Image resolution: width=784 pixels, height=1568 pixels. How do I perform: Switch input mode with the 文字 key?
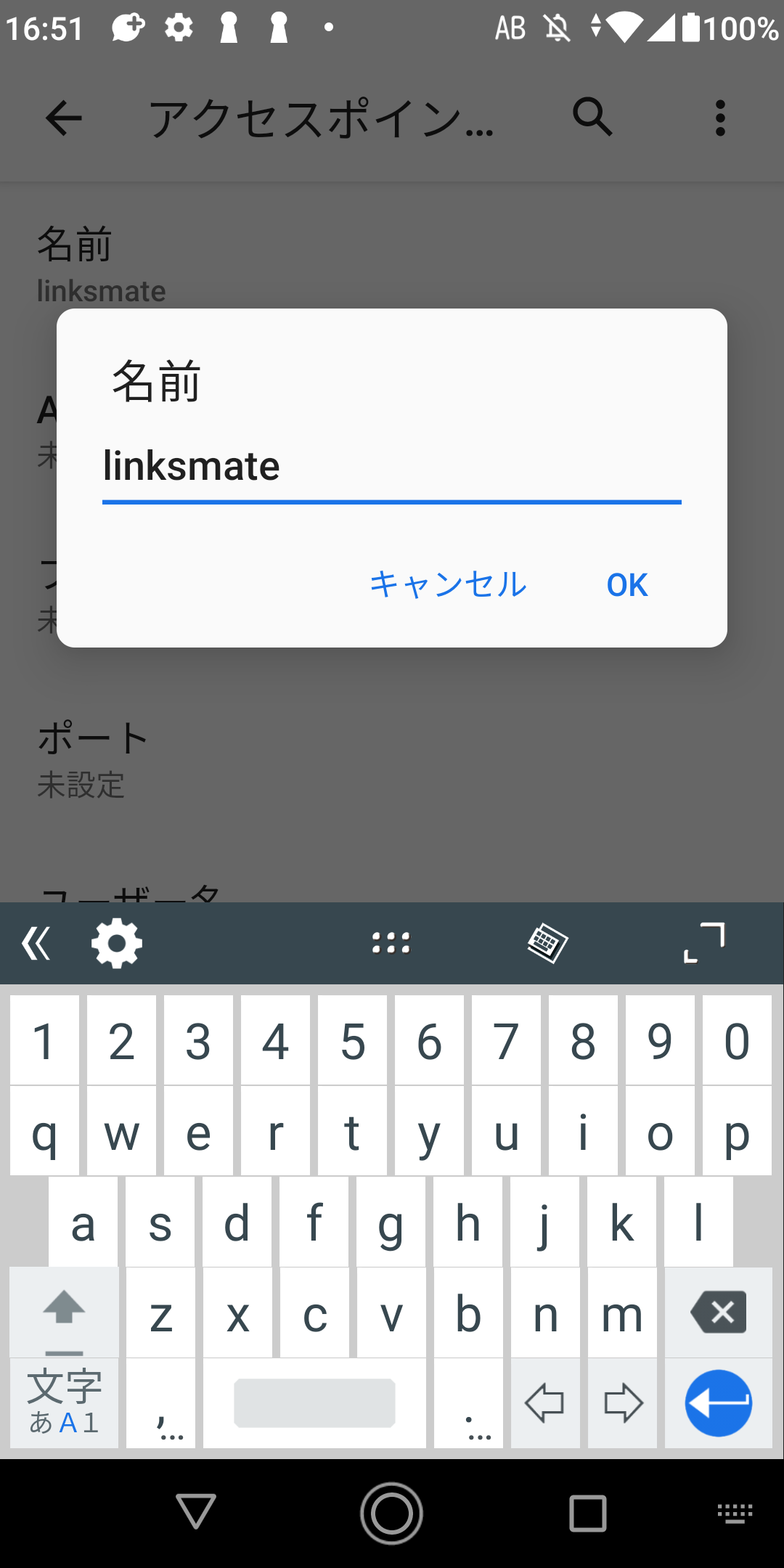coord(64,1401)
